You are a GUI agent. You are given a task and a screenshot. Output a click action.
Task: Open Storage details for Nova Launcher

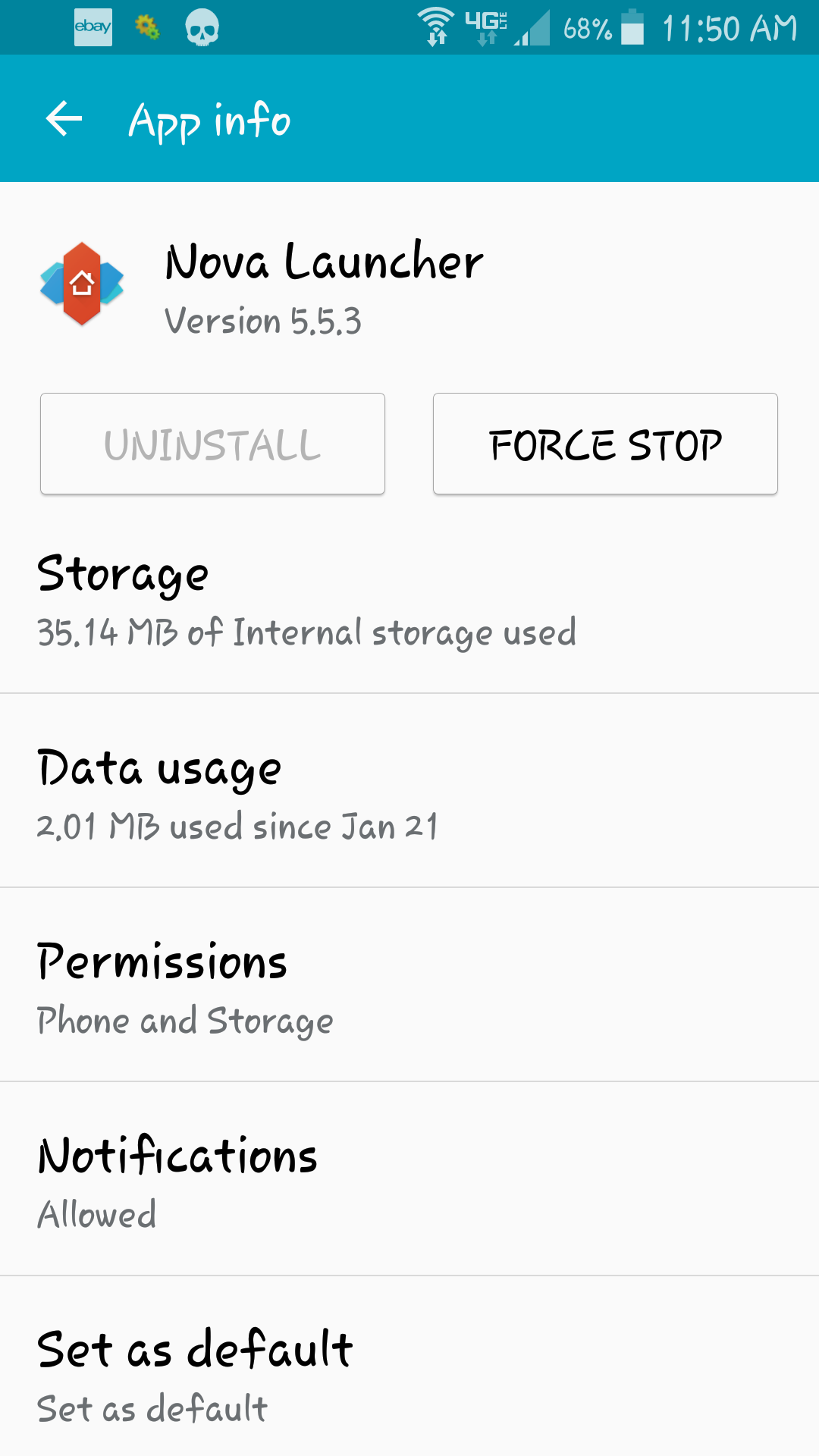[409, 601]
